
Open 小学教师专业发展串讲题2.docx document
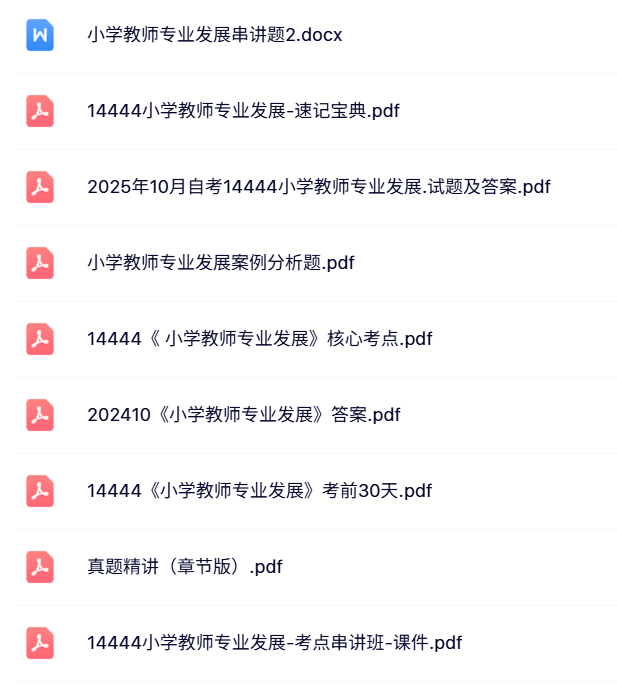pos(214,35)
